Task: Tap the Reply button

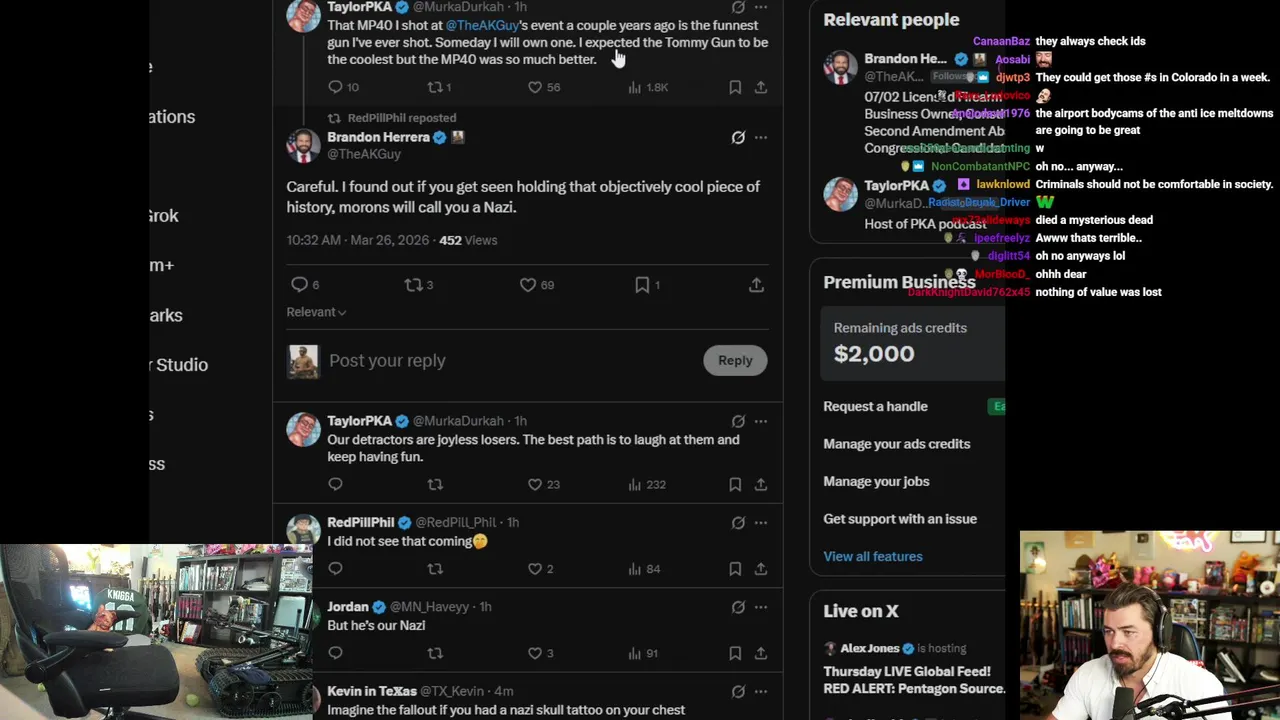Action: (735, 360)
